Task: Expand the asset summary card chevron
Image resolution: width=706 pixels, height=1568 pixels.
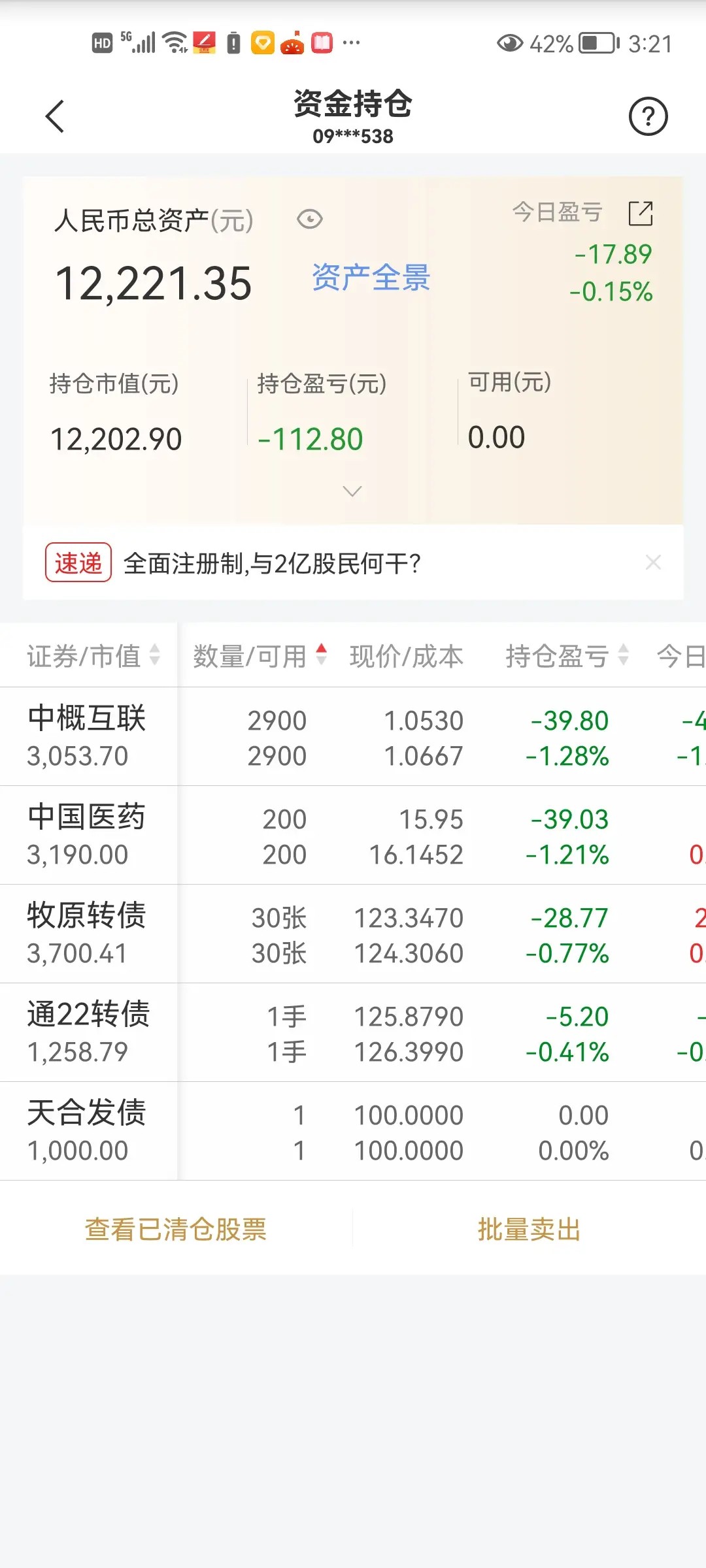Action: (352, 491)
